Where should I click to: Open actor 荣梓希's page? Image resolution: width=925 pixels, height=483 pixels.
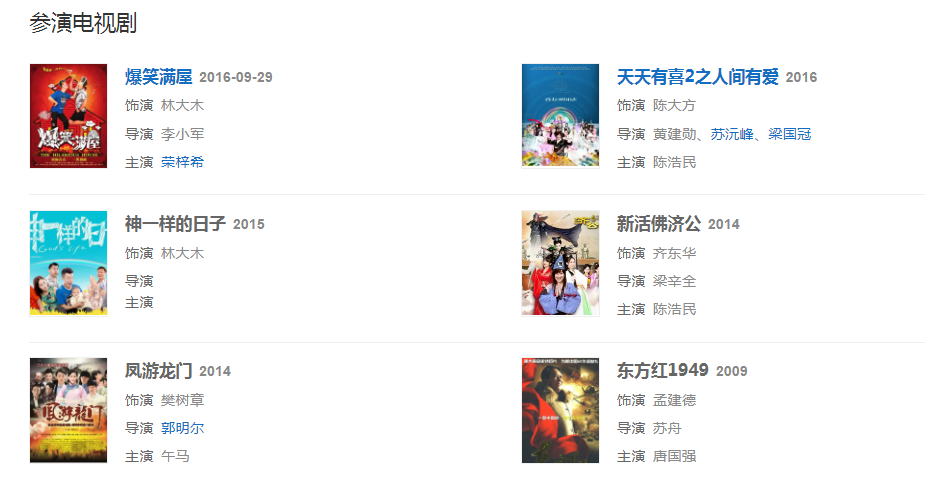tap(182, 162)
